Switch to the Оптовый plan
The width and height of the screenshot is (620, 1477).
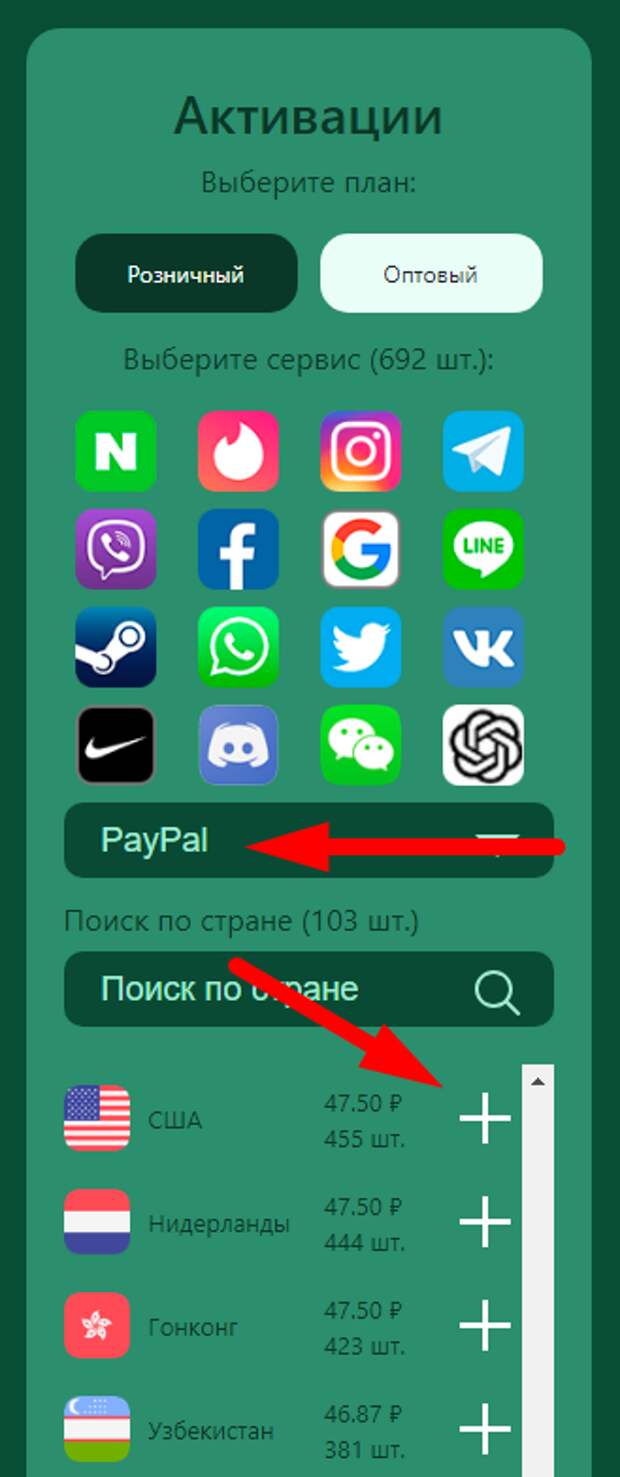431,273
